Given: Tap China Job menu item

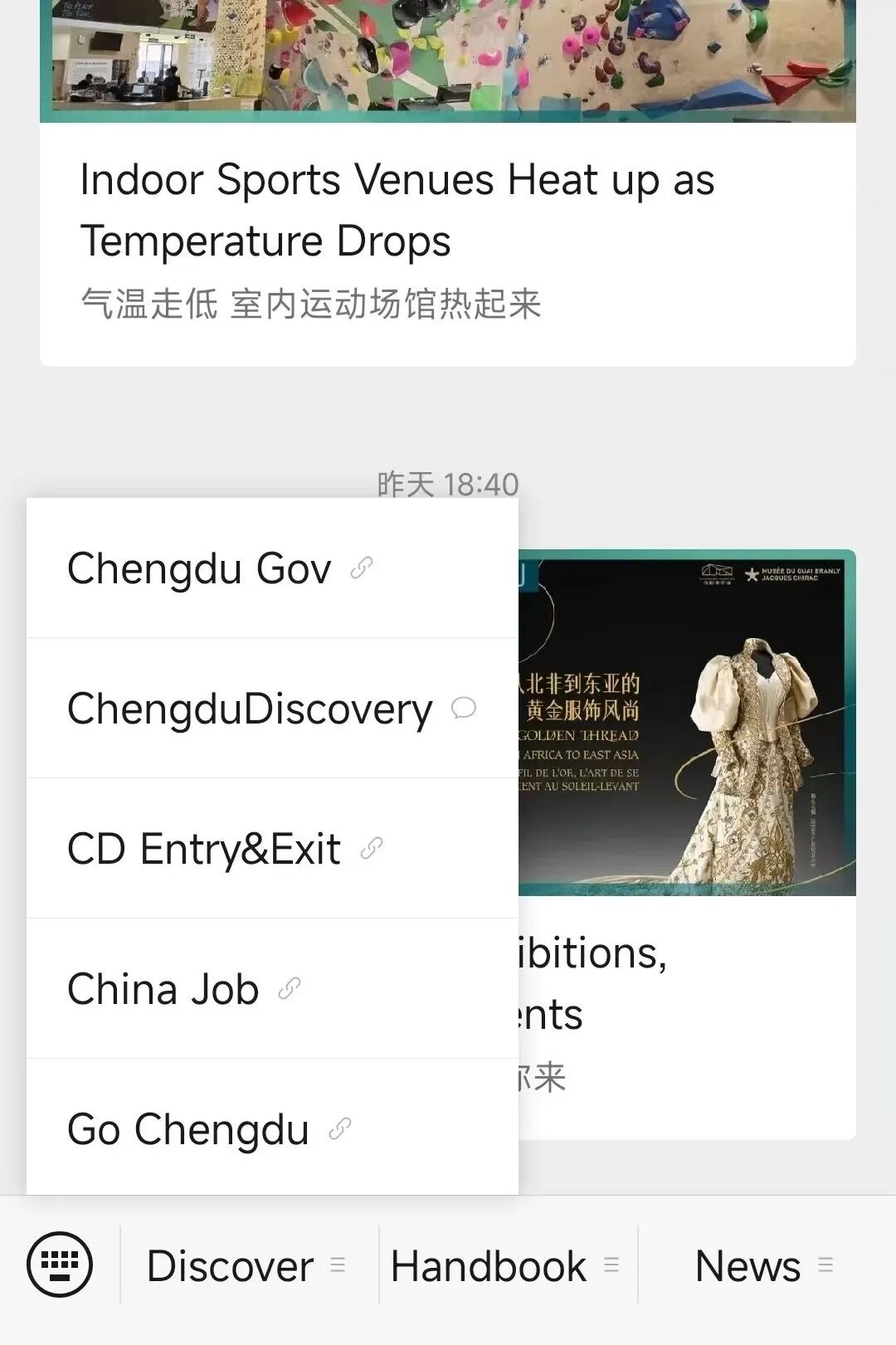Looking at the screenshot, I should click(x=183, y=990).
